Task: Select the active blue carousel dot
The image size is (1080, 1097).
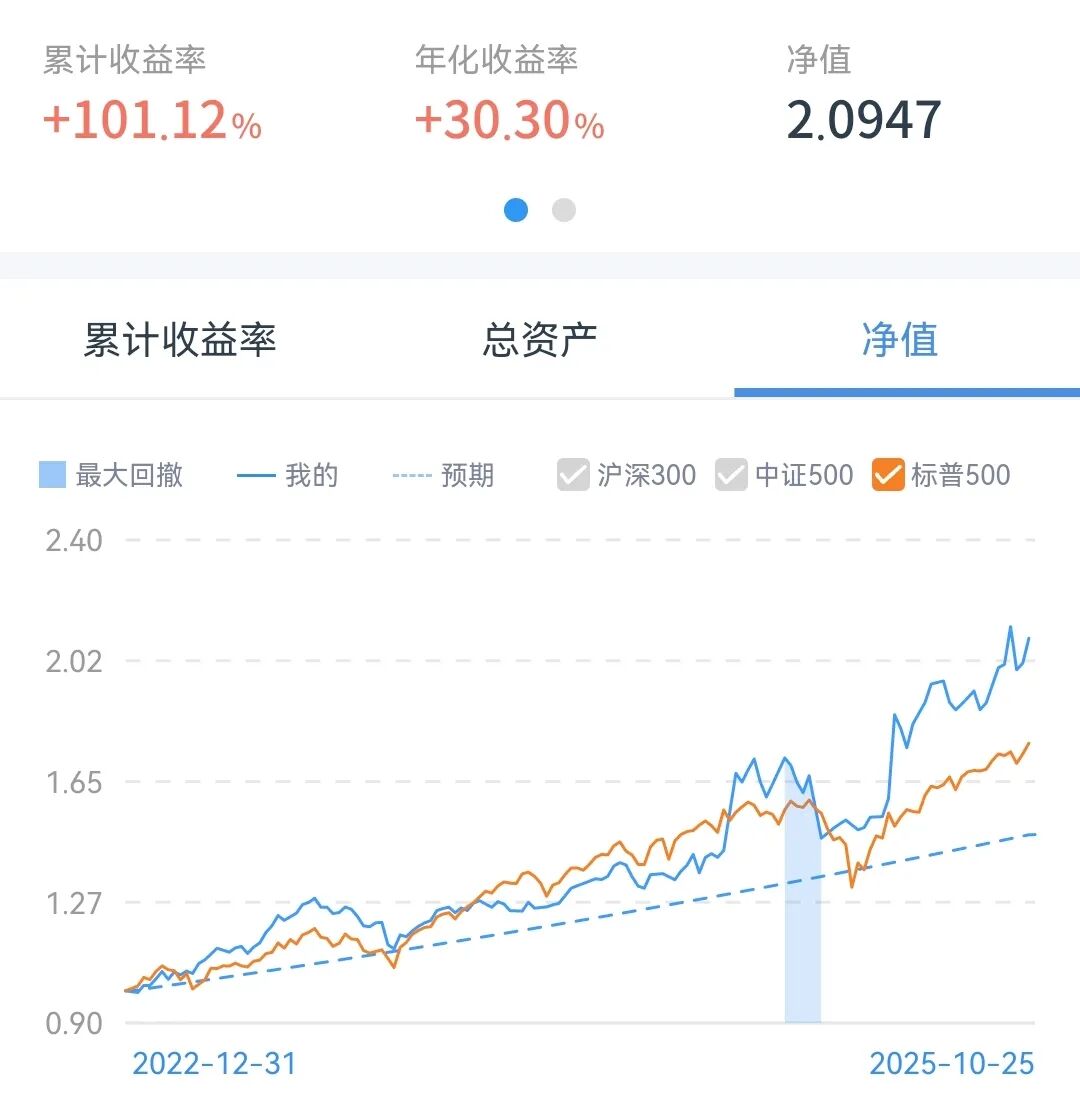Action: pos(516,210)
